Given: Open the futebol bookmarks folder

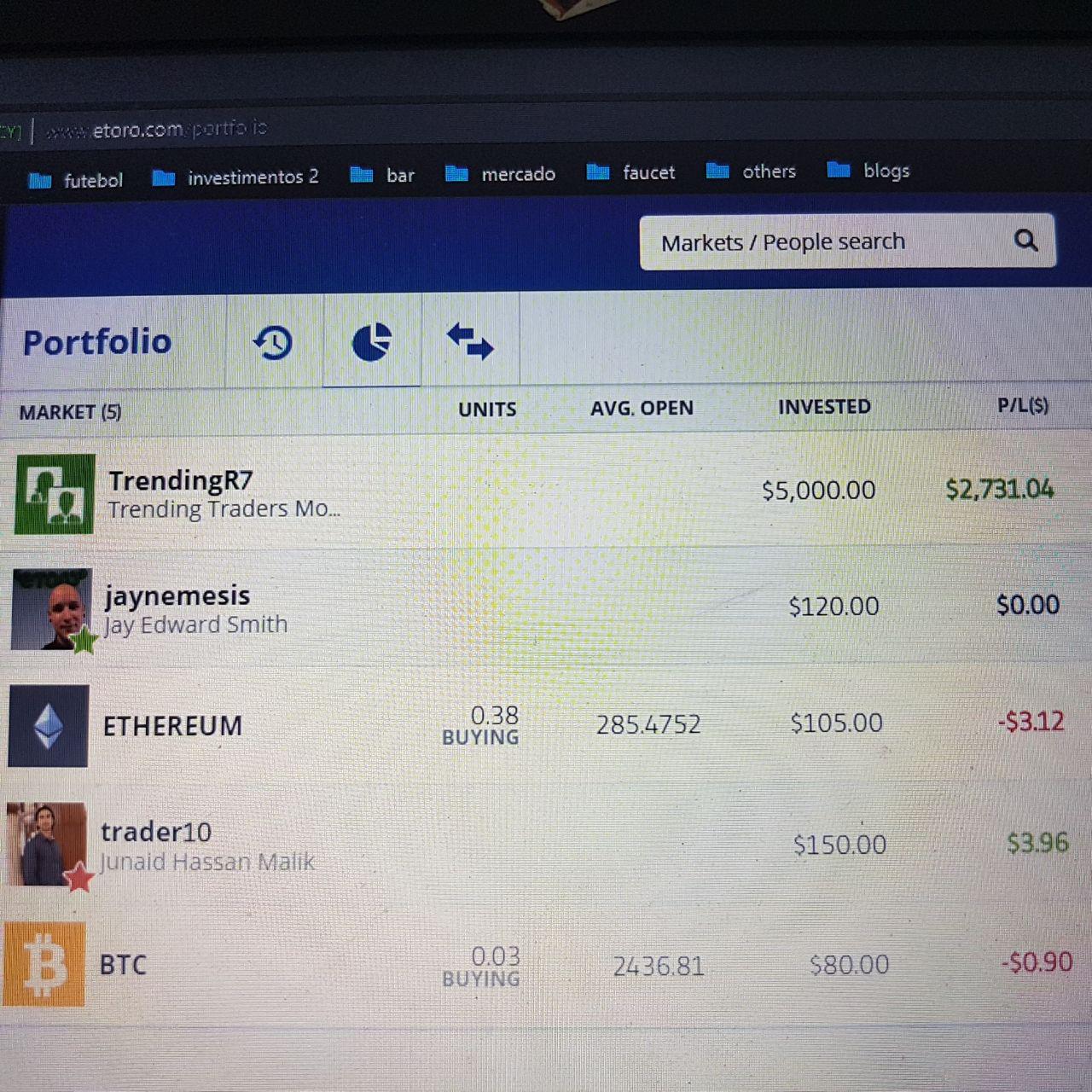Looking at the screenshot, I should click(77, 180).
